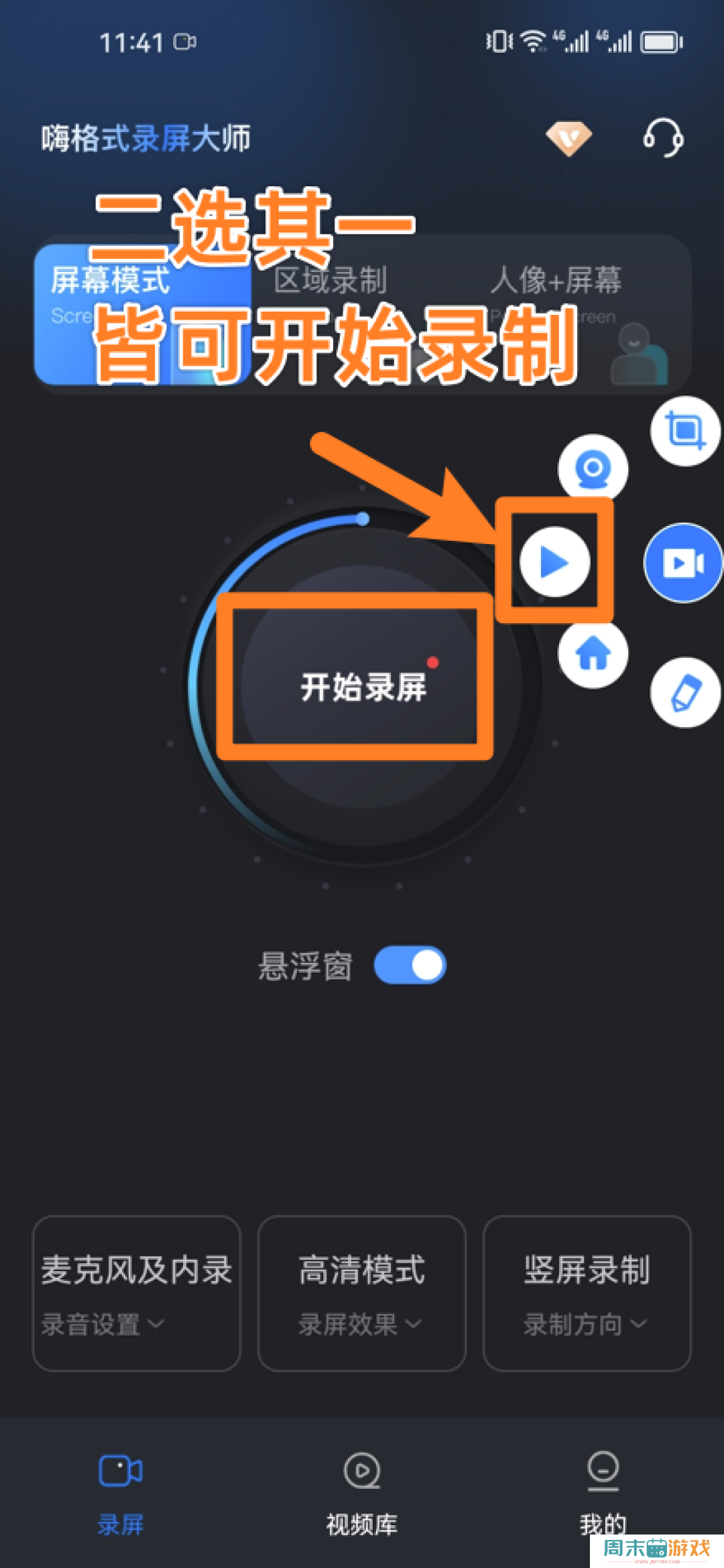724x1568 pixels.
Task: Expand 麦克风及内录 audio settings
Action: pyautogui.click(x=137, y=1293)
